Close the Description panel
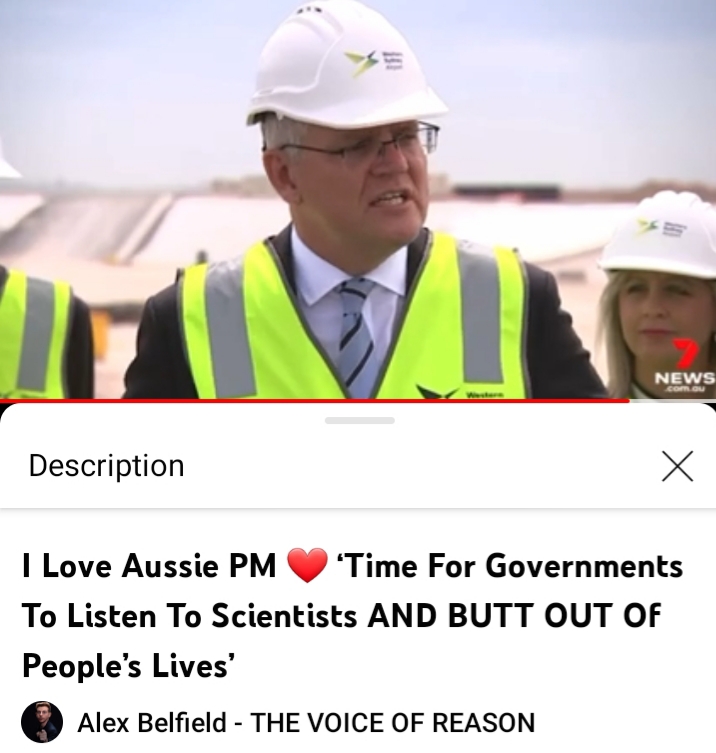The width and height of the screenshot is (716, 753). click(677, 466)
